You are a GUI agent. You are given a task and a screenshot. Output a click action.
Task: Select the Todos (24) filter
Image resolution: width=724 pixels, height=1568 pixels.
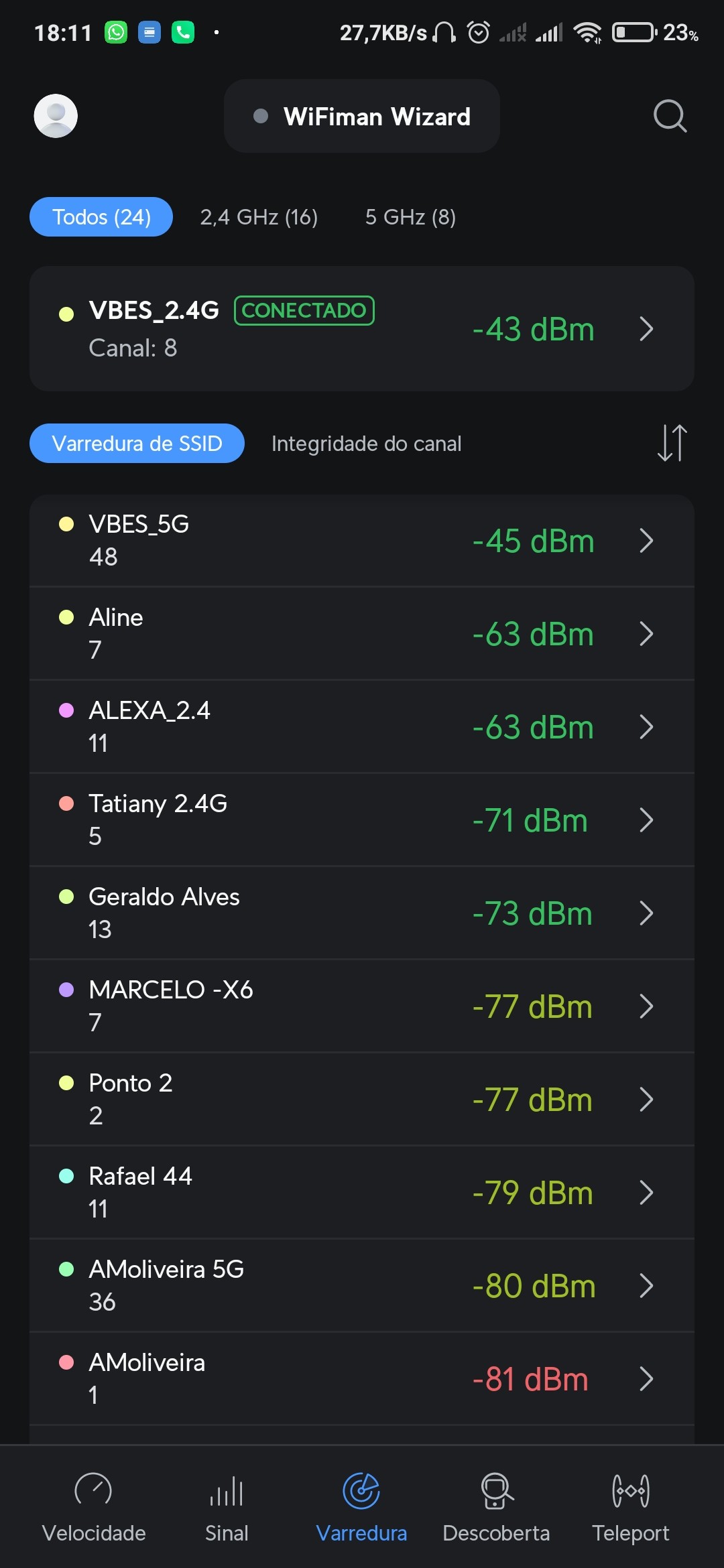tap(101, 217)
